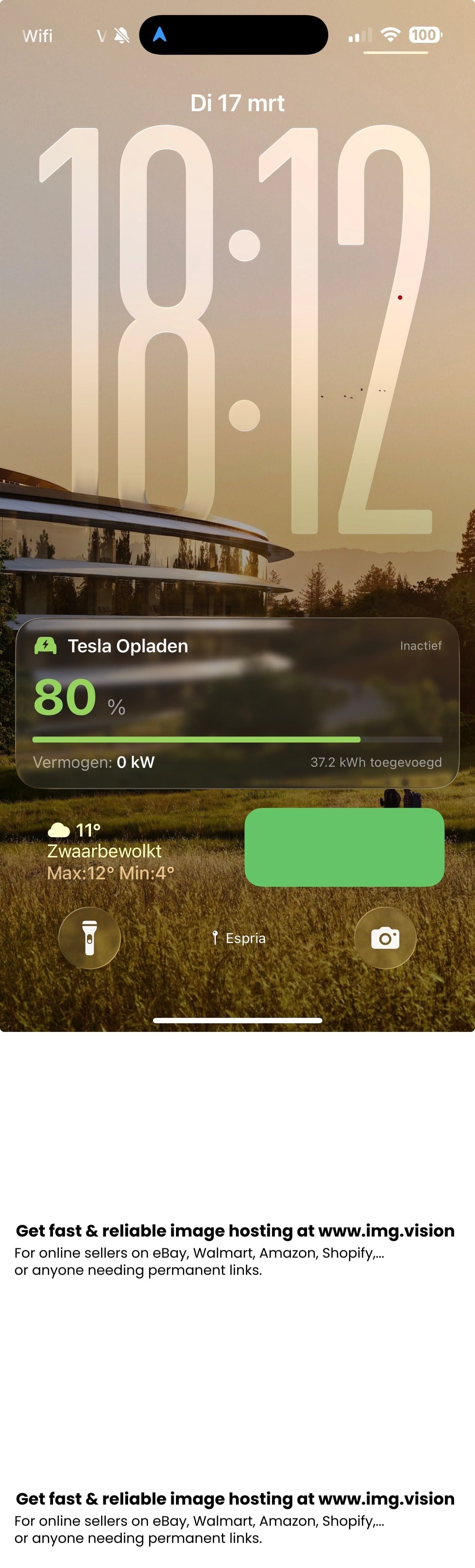Image resolution: width=475 pixels, height=1568 pixels.
Task: Turn on the flashlight
Action: pos(90,938)
